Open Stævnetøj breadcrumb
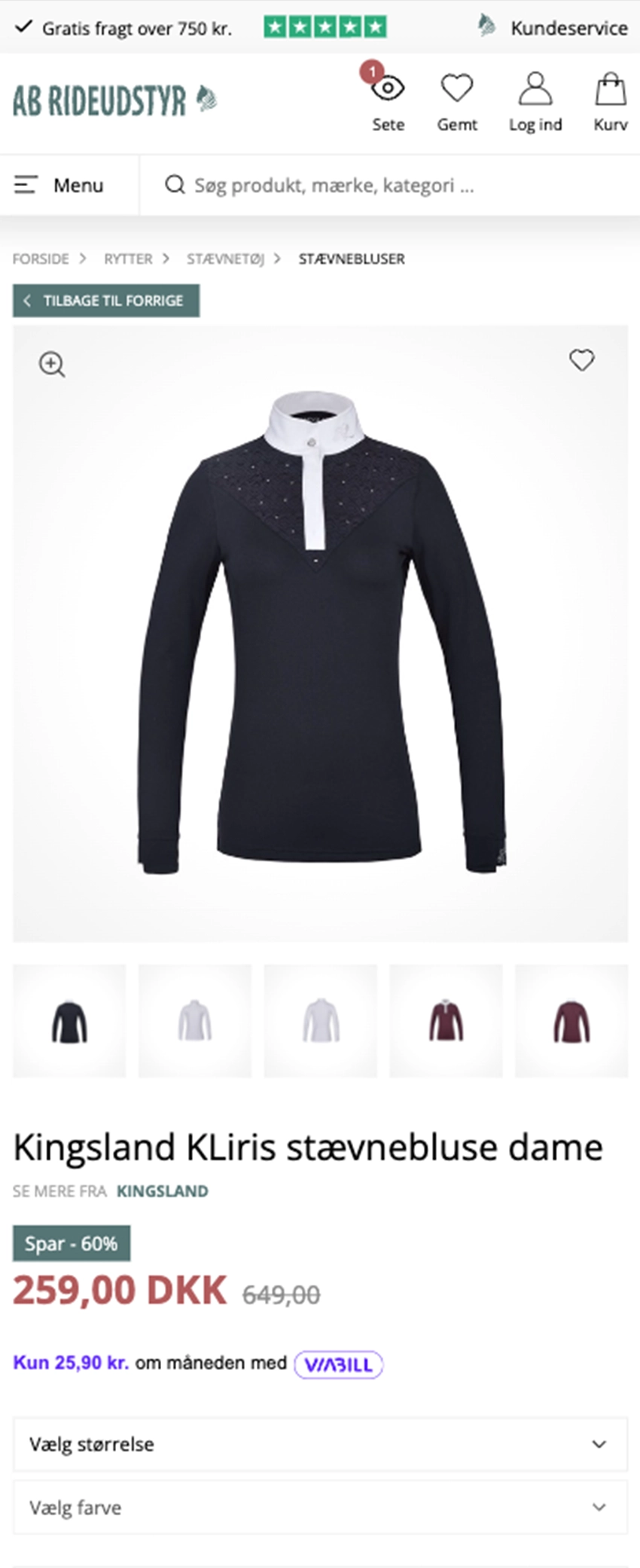 (225, 259)
